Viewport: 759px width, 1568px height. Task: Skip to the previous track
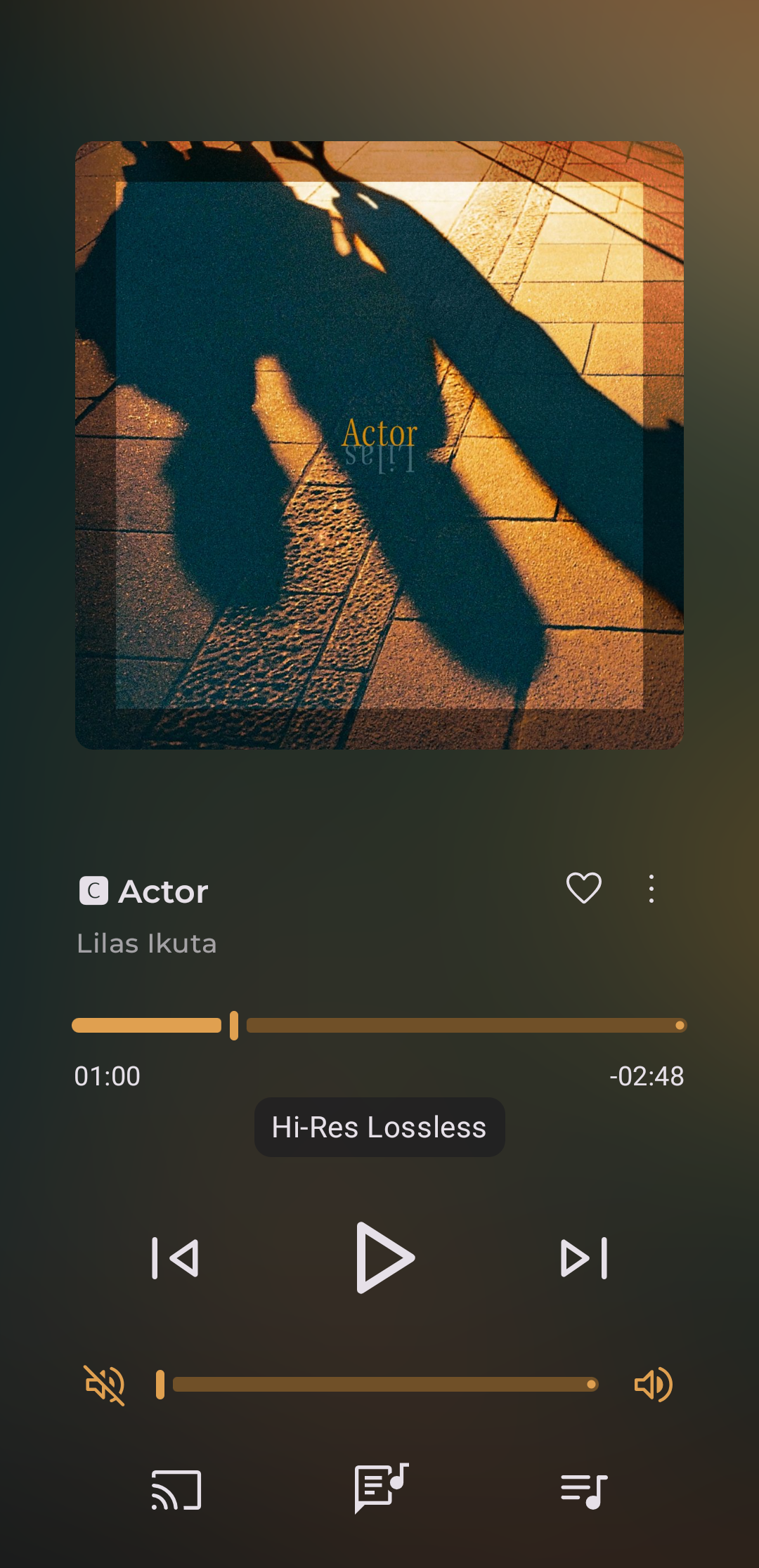175,1257
